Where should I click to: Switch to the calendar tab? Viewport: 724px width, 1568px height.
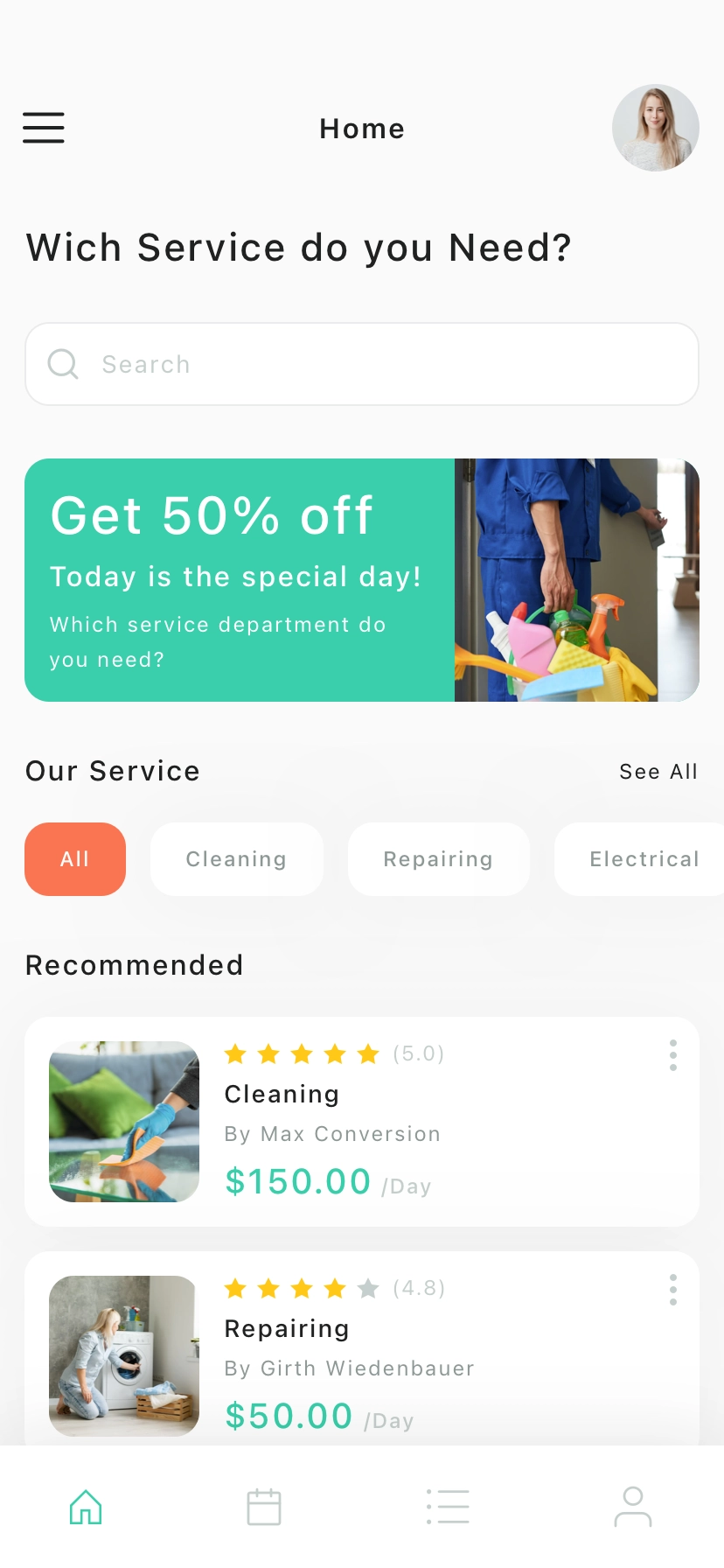pyautogui.click(x=264, y=1507)
